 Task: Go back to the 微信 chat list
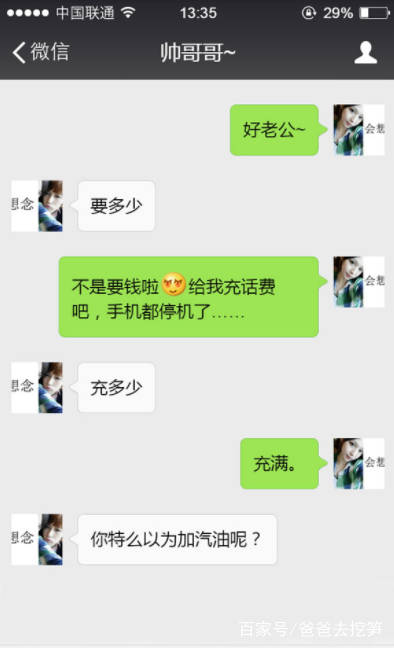41,52
